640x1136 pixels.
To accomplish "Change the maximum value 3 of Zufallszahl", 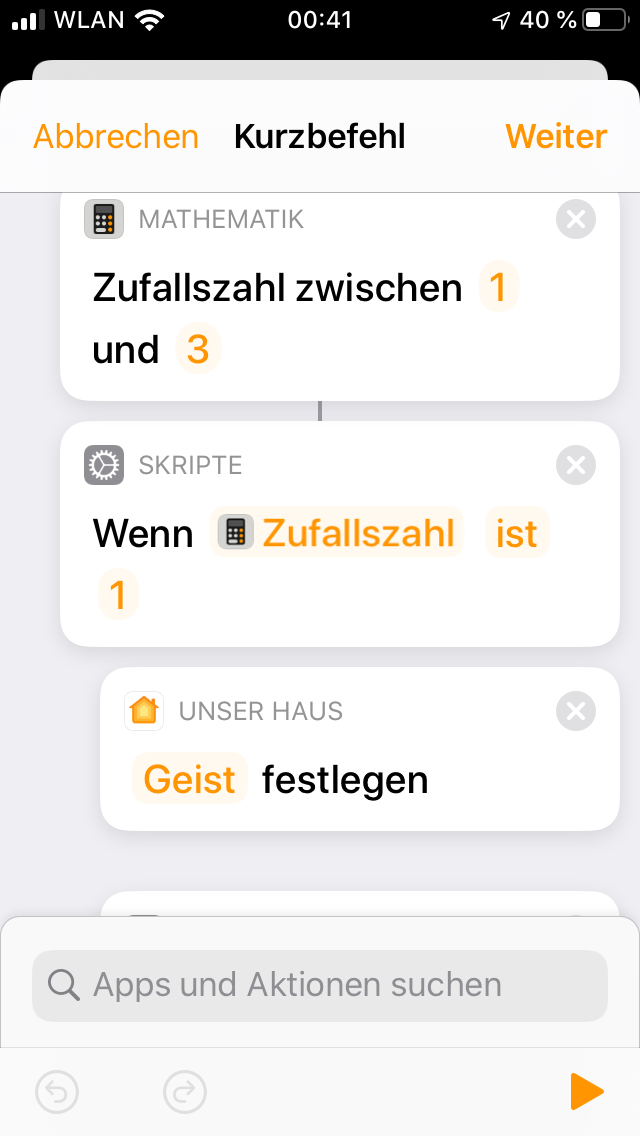I will click(x=198, y=350).
